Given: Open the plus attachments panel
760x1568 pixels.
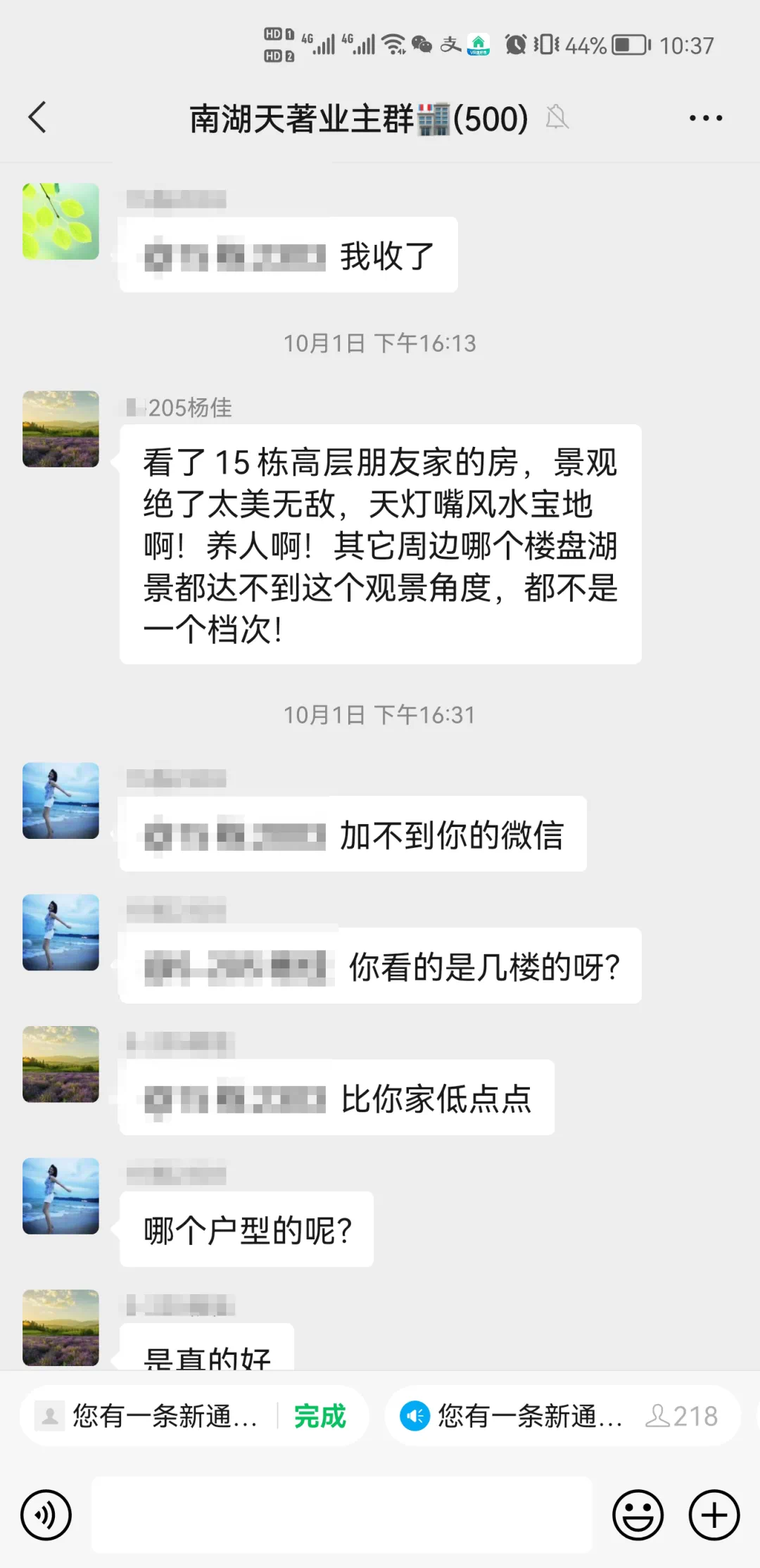Looking at the screenshot, I should (714, 1515).
